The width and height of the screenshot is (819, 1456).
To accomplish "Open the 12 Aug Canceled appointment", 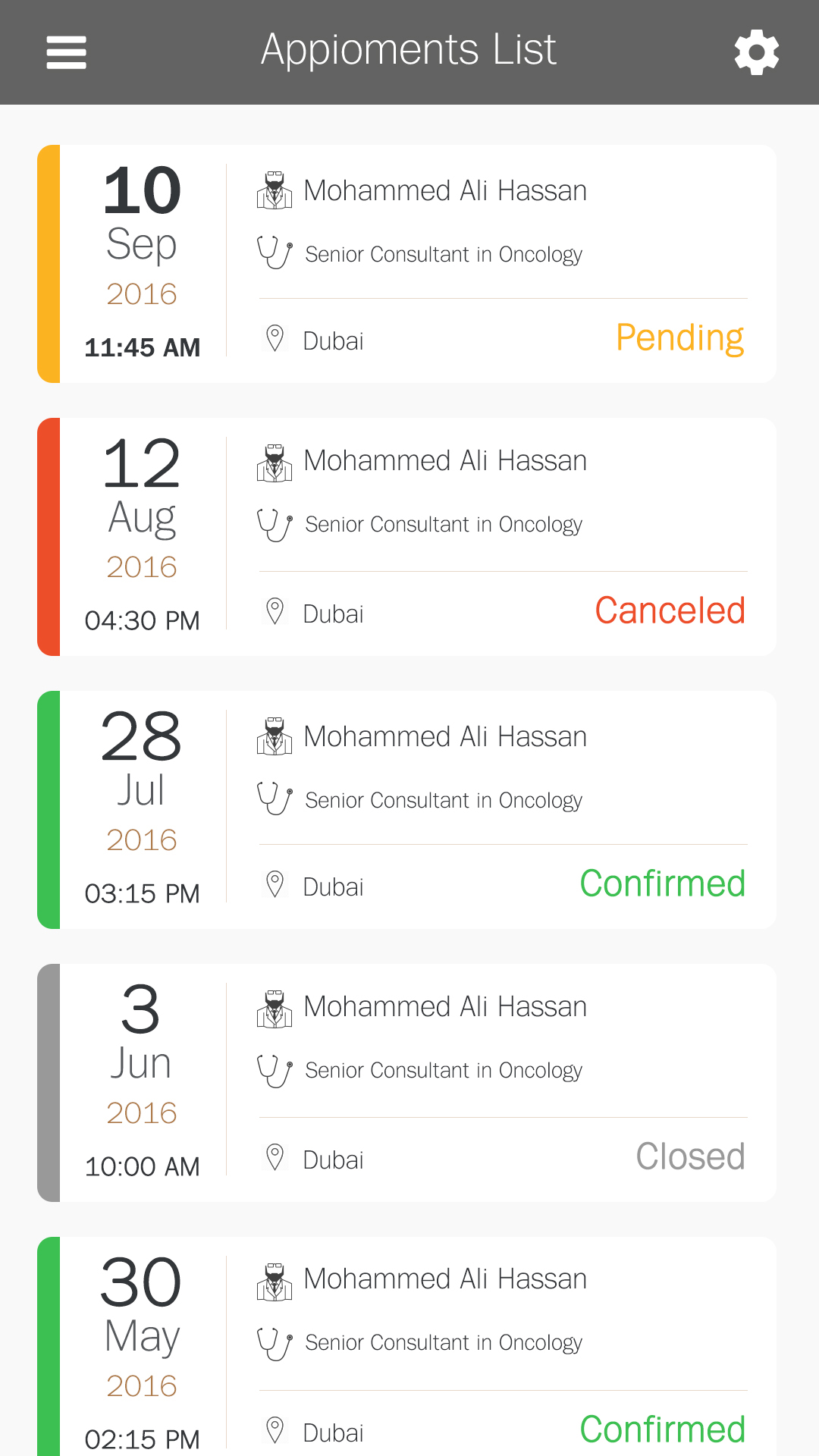I will pos(406,537).
